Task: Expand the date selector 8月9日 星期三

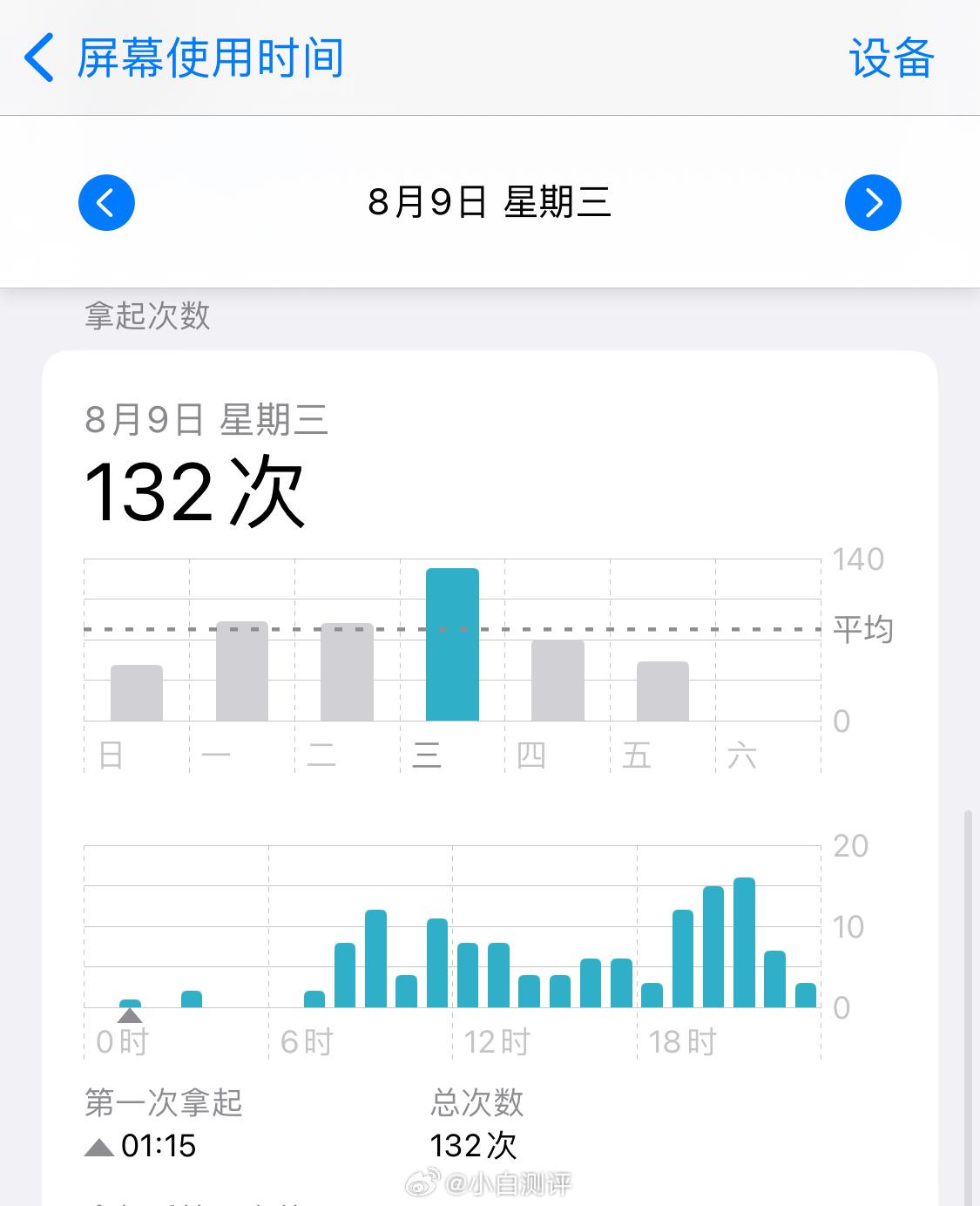Action: (490, 201)
